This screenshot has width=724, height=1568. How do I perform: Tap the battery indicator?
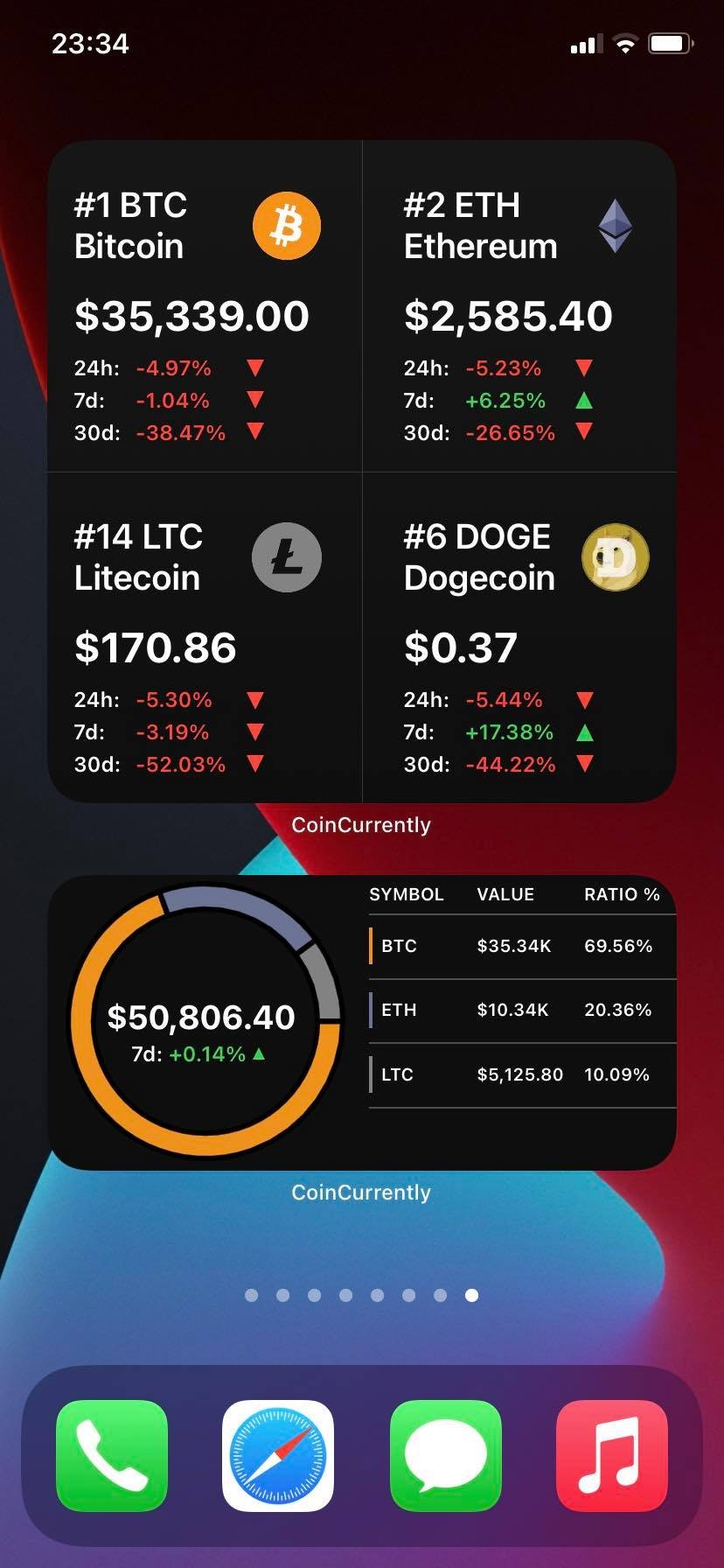[x=670, y=43]
